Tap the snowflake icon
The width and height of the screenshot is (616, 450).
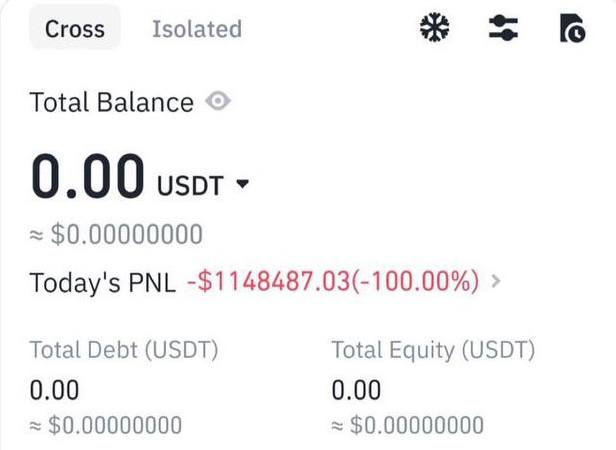pyautogui.click(x=434, y=29)
